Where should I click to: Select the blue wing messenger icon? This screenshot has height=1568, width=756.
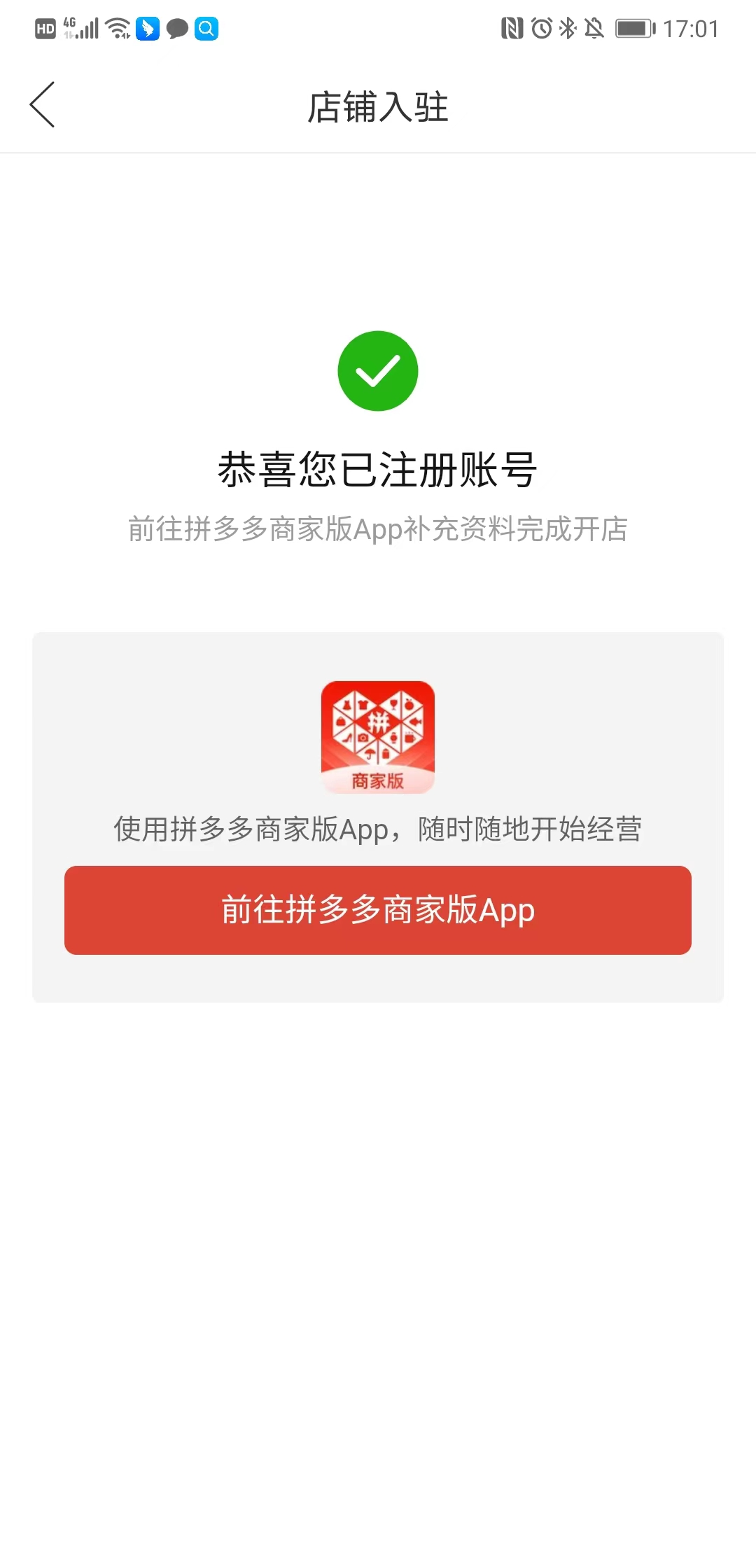146,28
